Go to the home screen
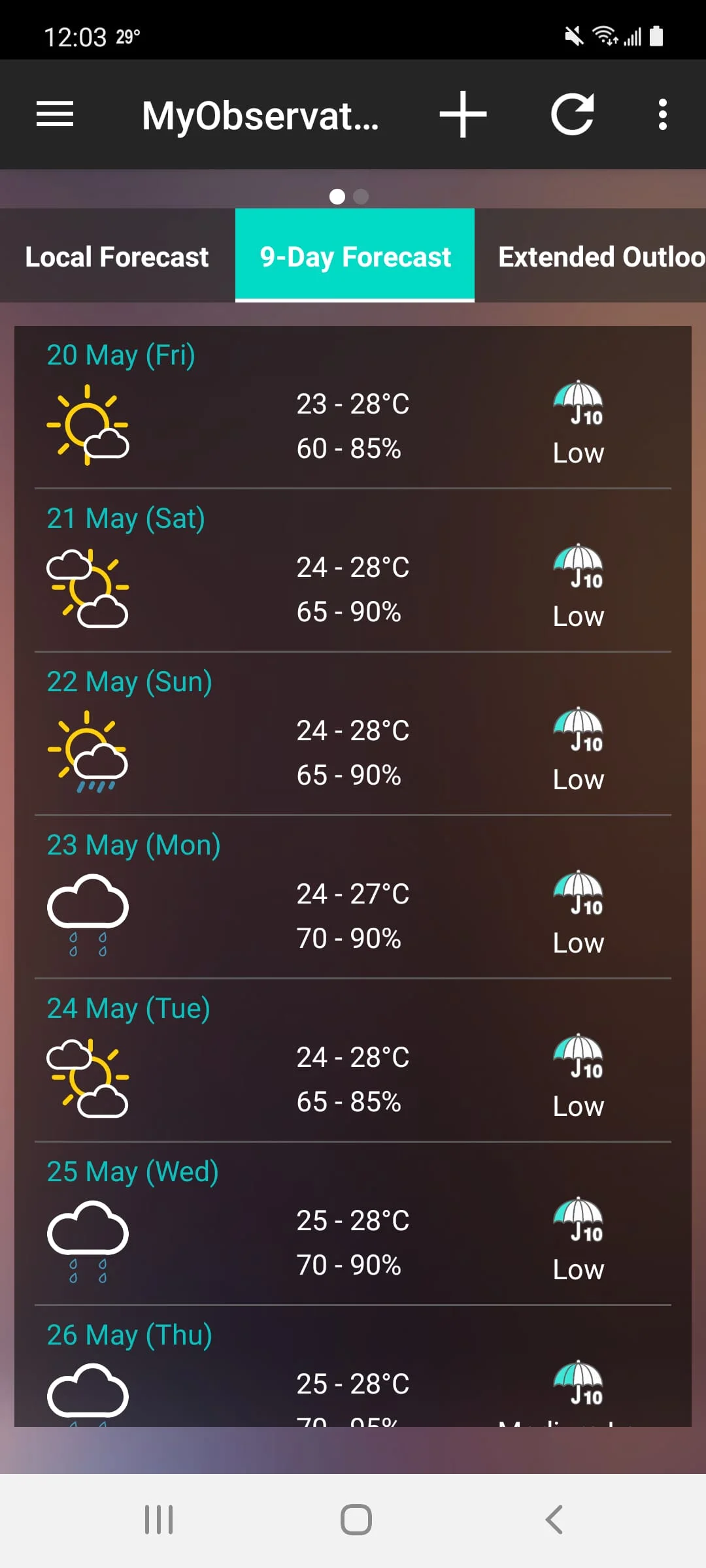Viewport: 706px width, 1568px height. pos(356,1520)
